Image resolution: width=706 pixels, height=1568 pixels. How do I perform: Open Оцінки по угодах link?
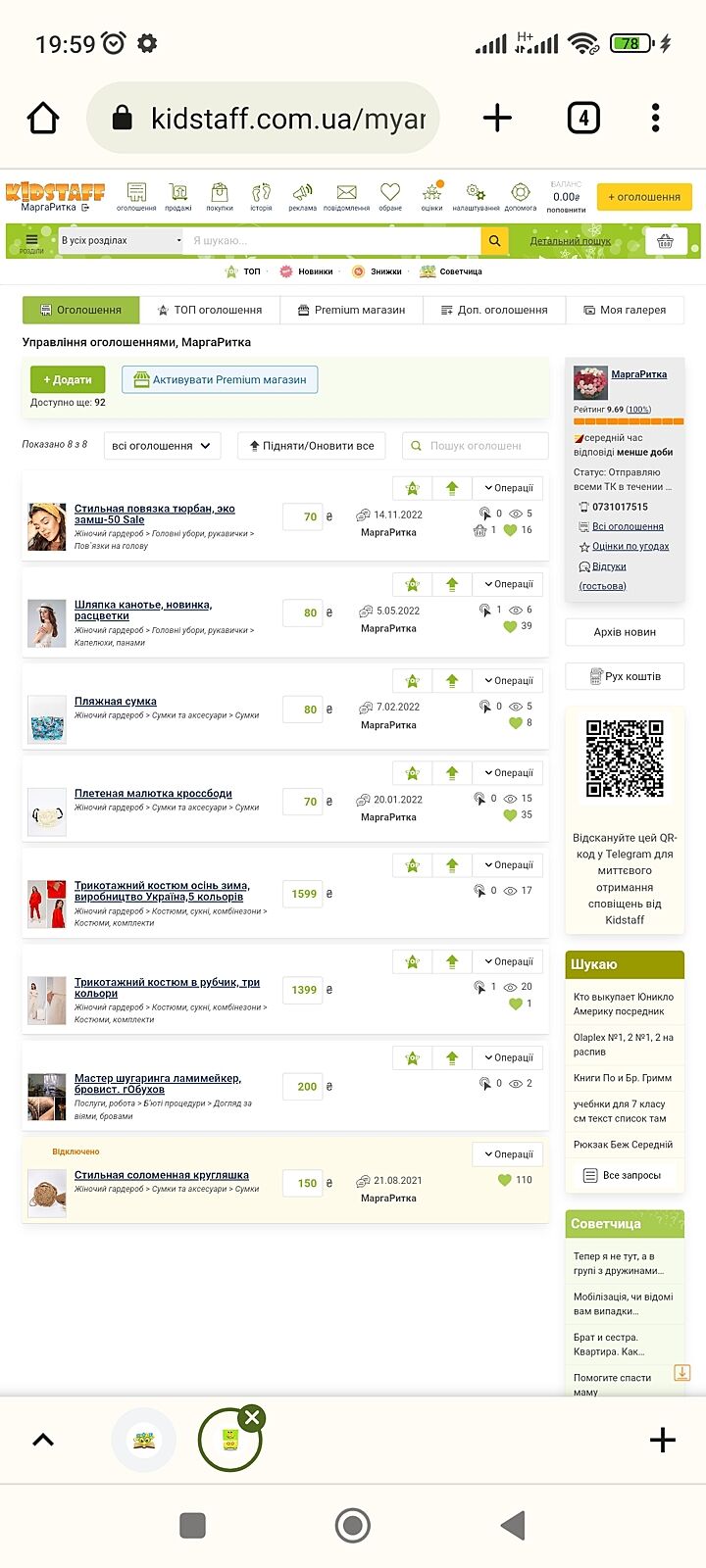click(x=630, y=546)
